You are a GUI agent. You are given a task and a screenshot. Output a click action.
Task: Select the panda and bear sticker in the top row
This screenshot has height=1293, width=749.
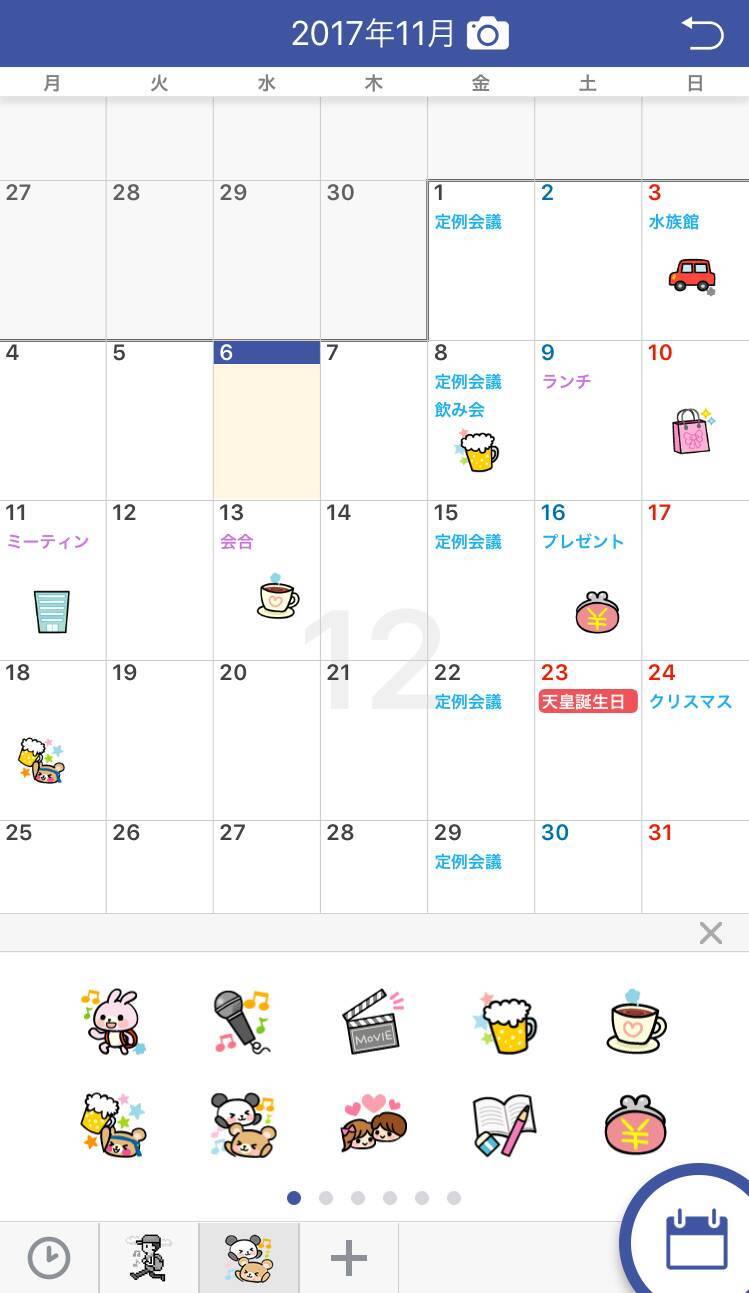[241, 1126]
